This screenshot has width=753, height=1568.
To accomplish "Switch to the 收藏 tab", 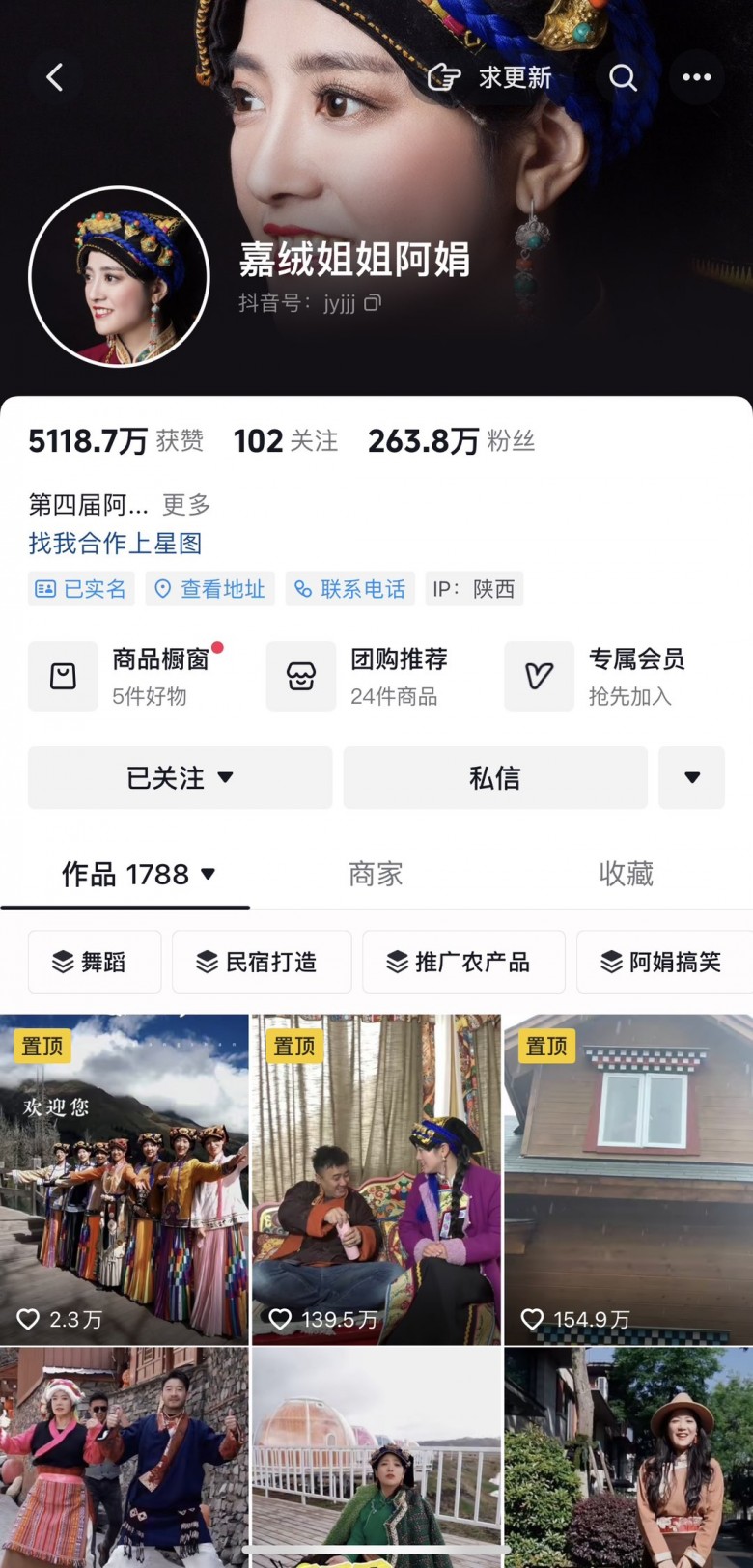I will pos(626,874).
